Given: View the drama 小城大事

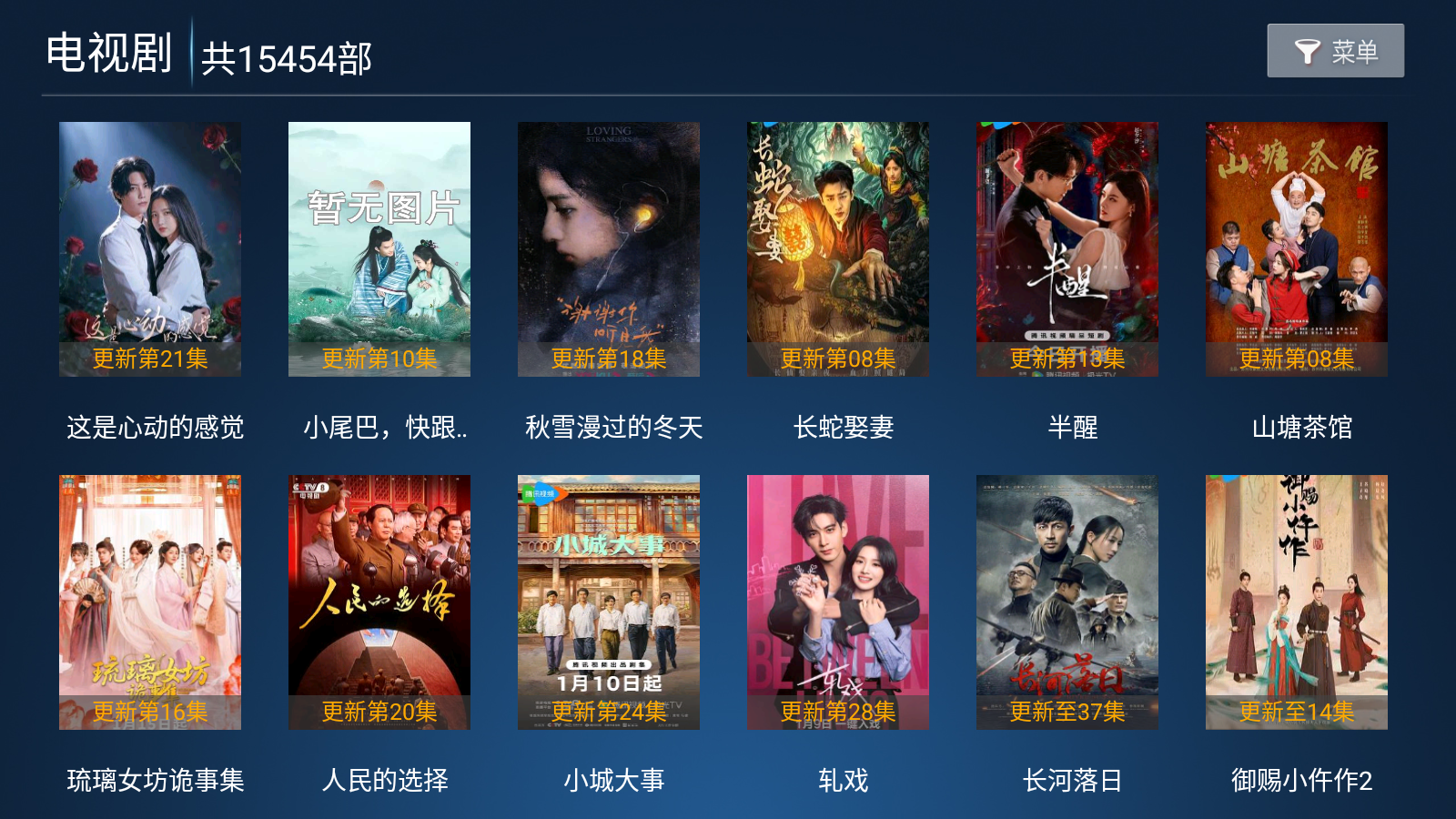Looking at the screenshot, I should [x=609, y=602].
